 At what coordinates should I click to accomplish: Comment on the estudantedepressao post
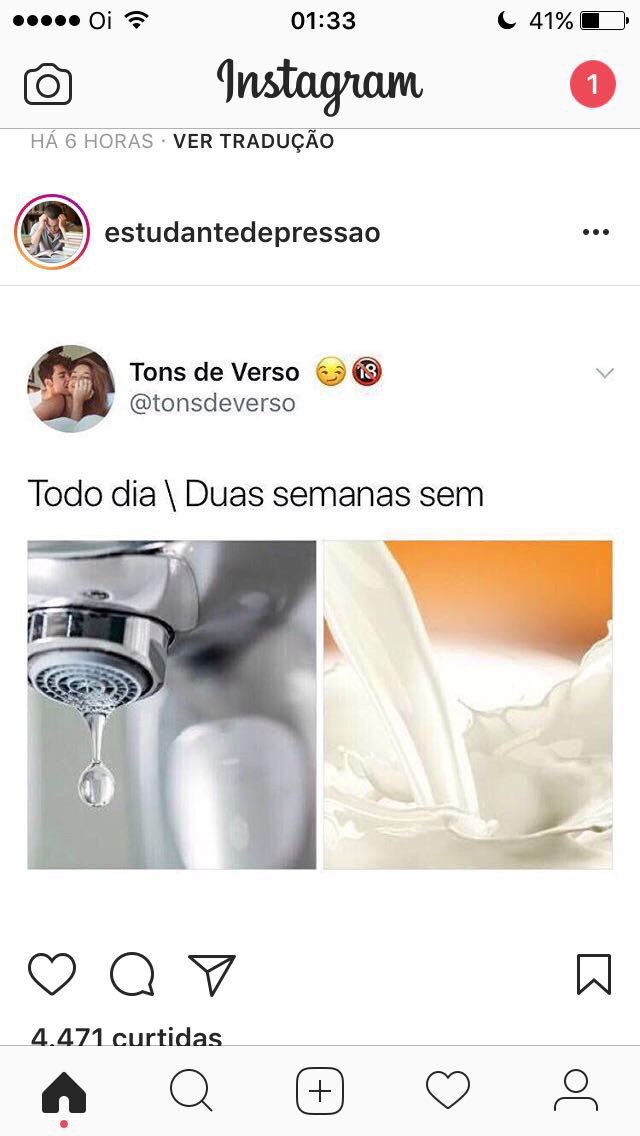132,973
